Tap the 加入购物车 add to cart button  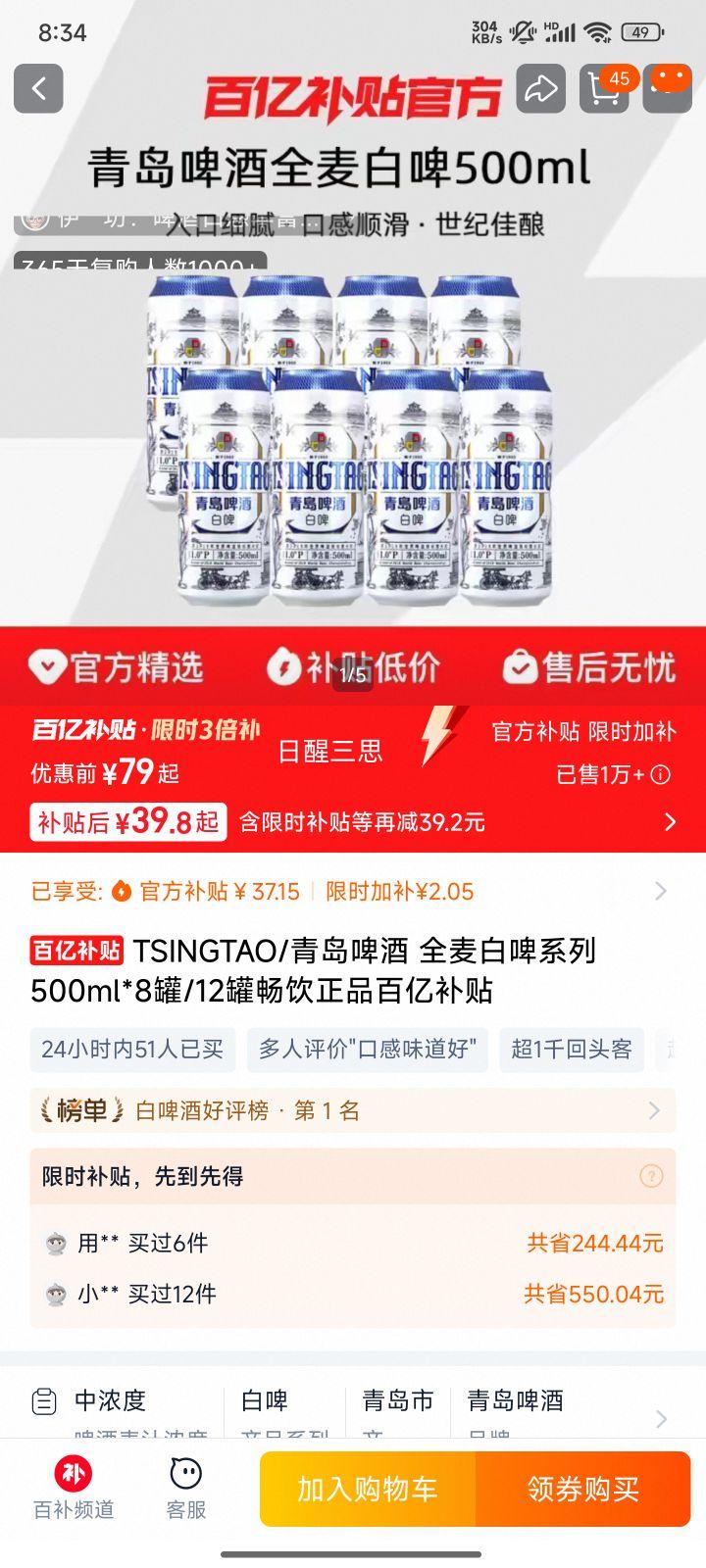click(366, 1489)
